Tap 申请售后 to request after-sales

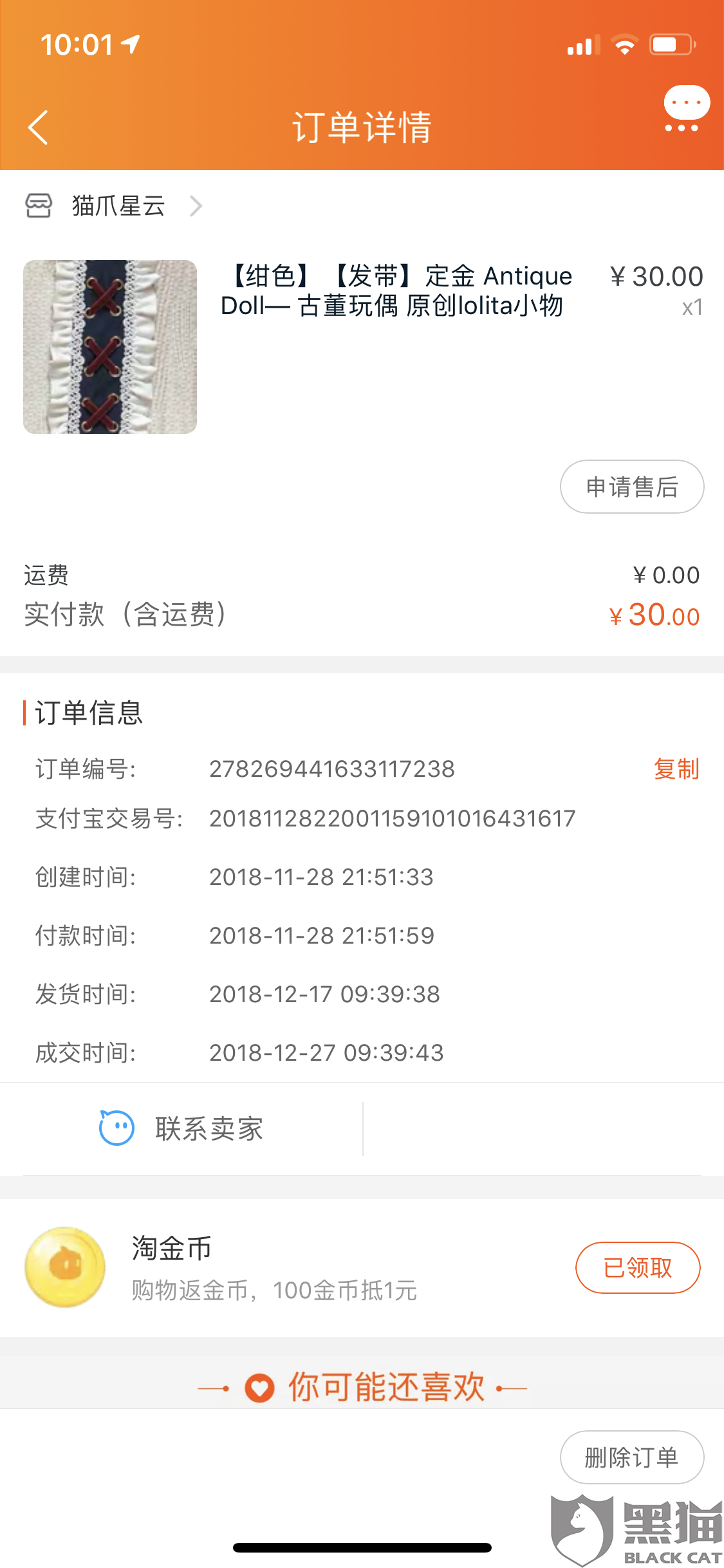pyautogui.click(x=631, y=487)
